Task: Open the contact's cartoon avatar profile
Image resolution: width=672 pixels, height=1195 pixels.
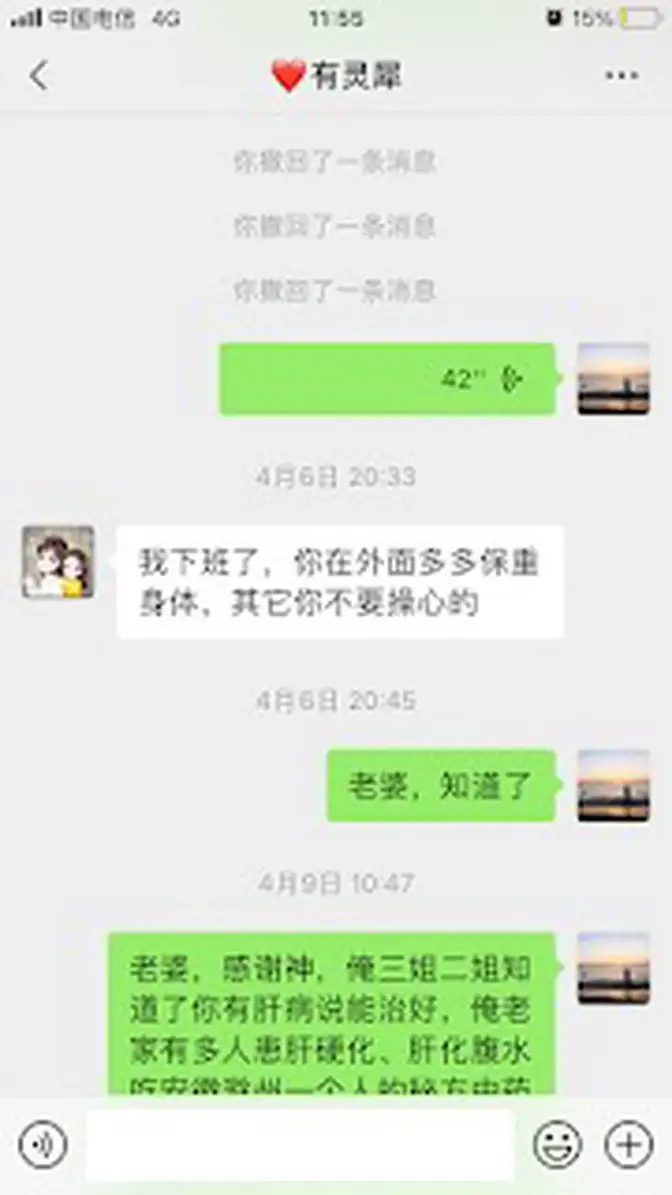Action: click(x=59, y=562)
